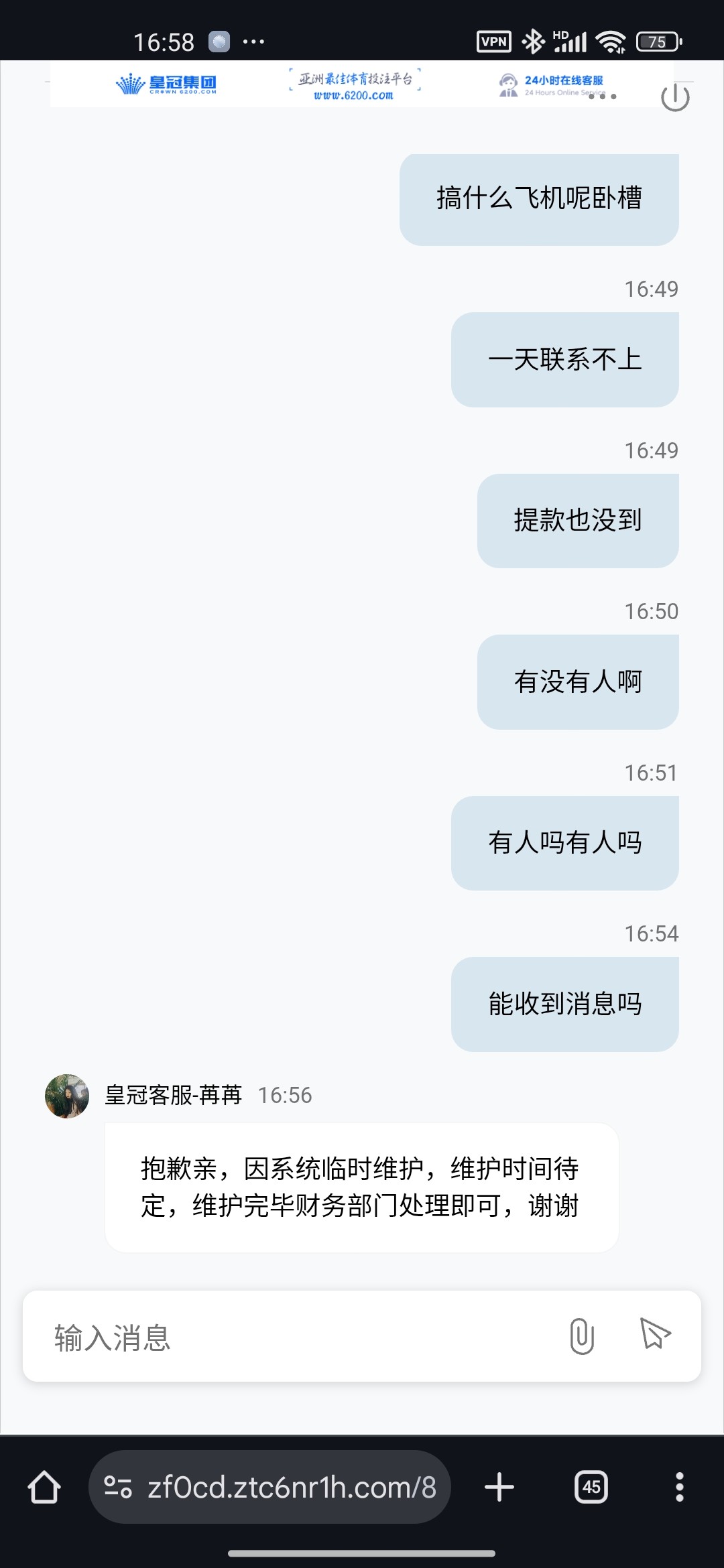Go to the browser home page
Image resolution: width=724 pixels, height=1568 pixels.
(x=44, y=1487)
